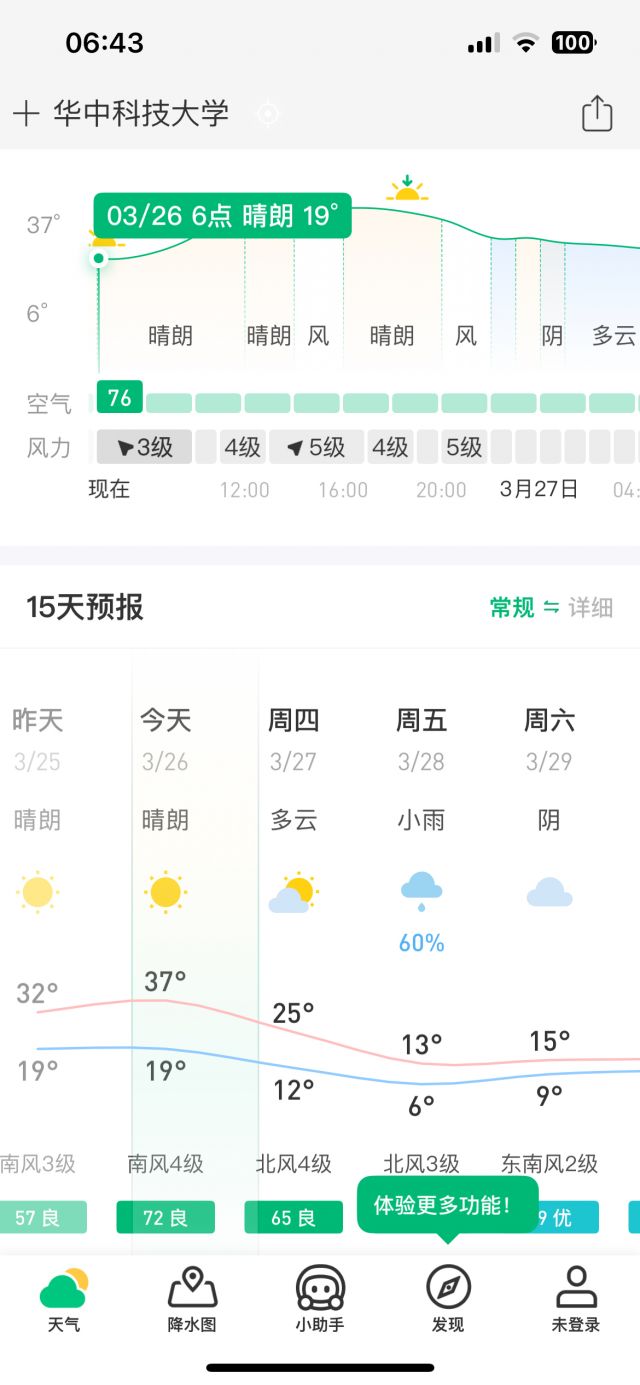Open the 72 良 air quality badge for today
The image size is (640, 1385).
pyautogui.click(x=165, y=1217)
